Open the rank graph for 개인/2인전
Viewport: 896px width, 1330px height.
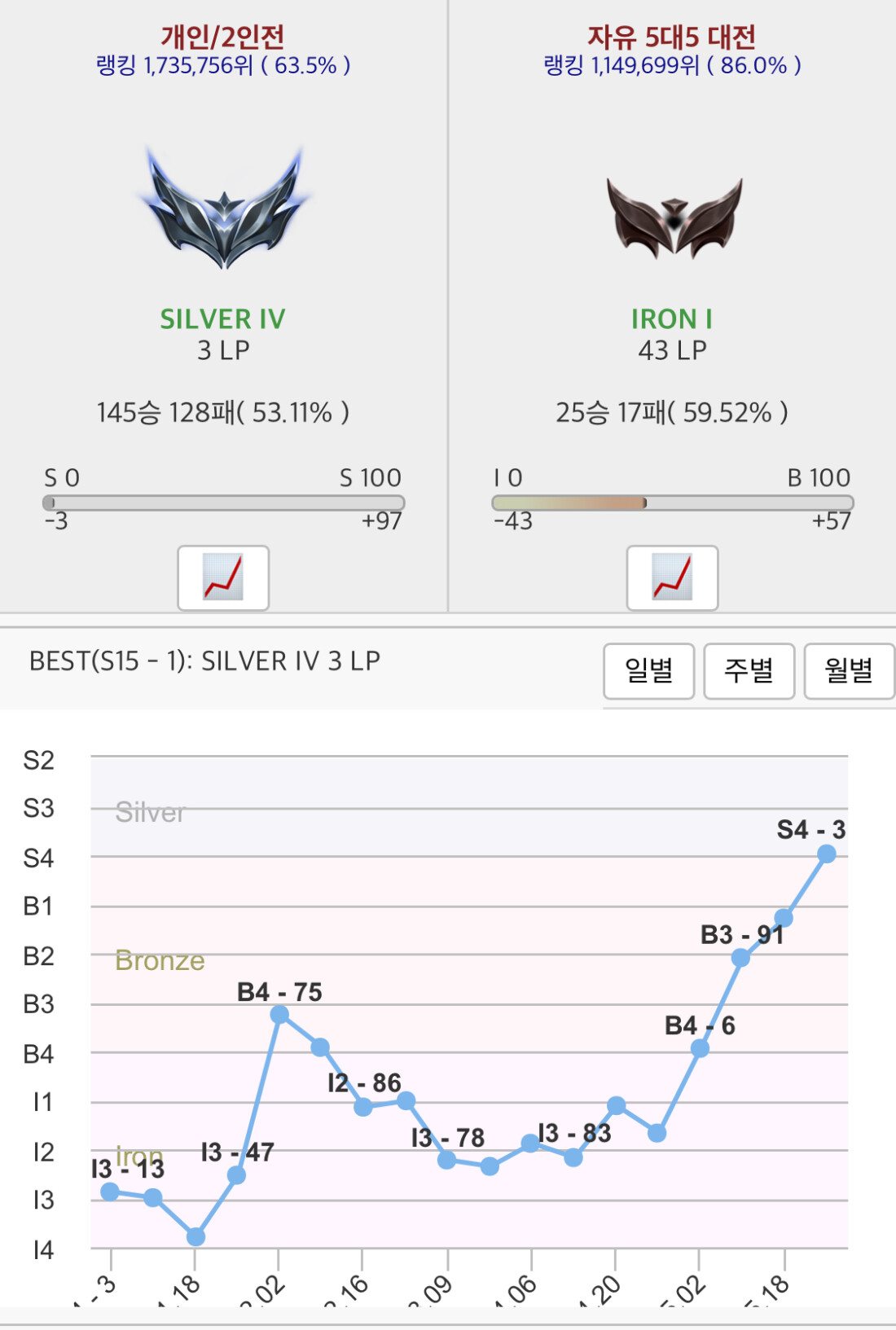[x=223, y=577]
